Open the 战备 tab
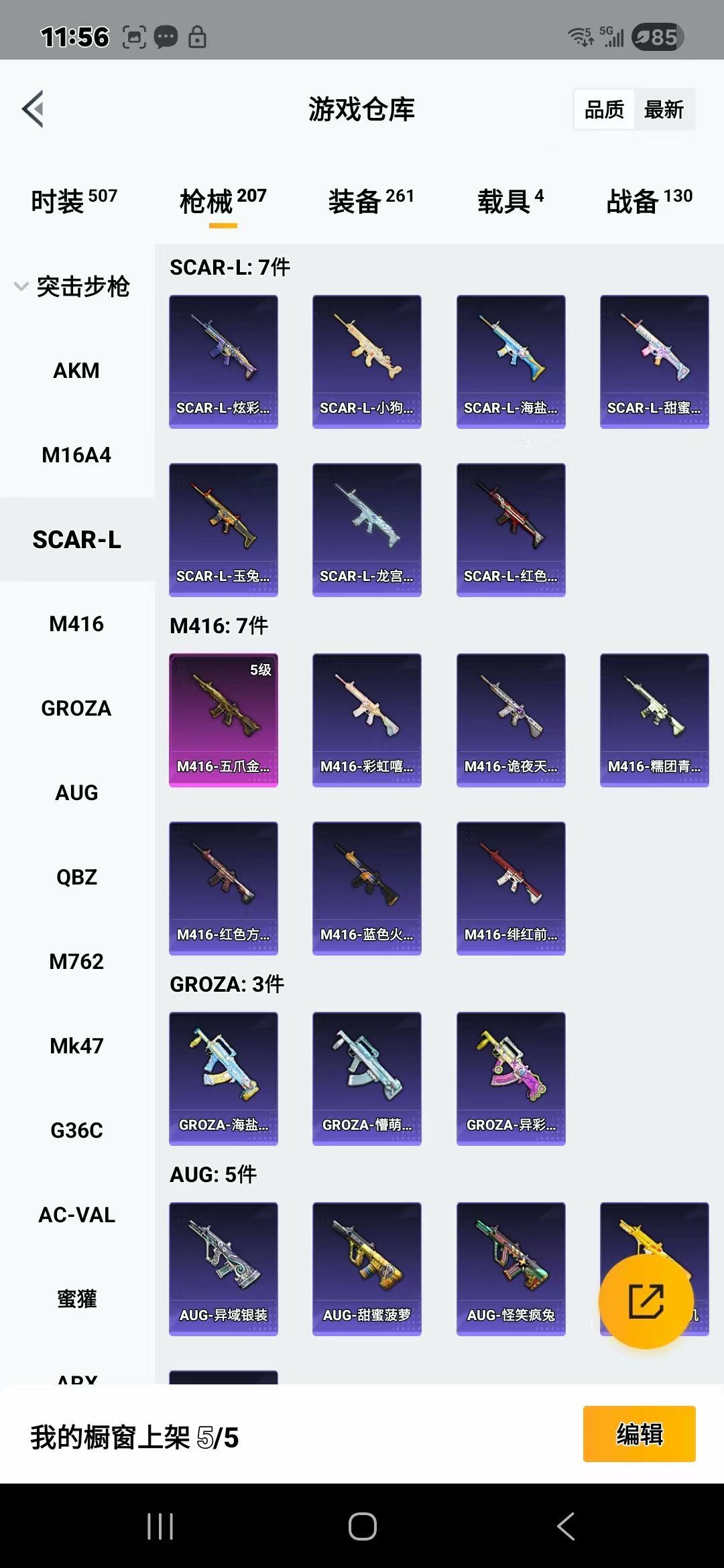The width and height of the screenshot is (724, 1568). (x=649, y=200)
